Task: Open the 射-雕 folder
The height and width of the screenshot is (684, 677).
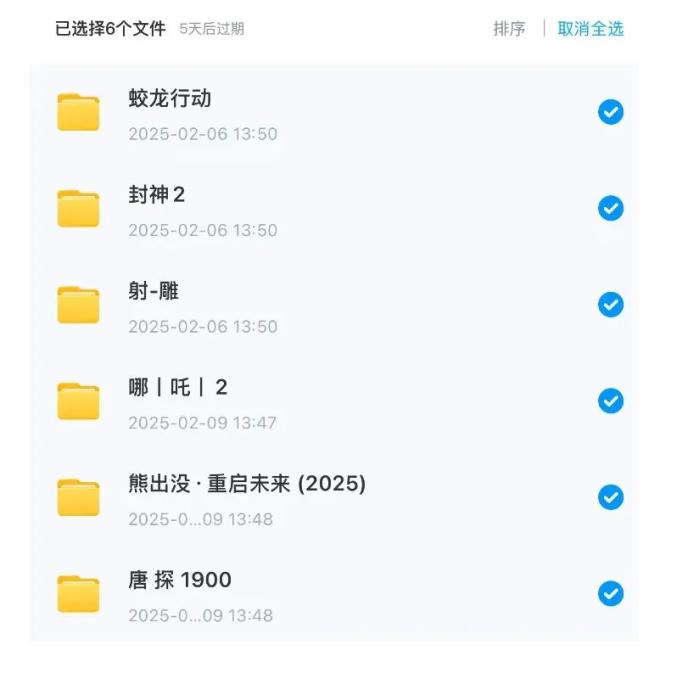Action: [154, 291]
